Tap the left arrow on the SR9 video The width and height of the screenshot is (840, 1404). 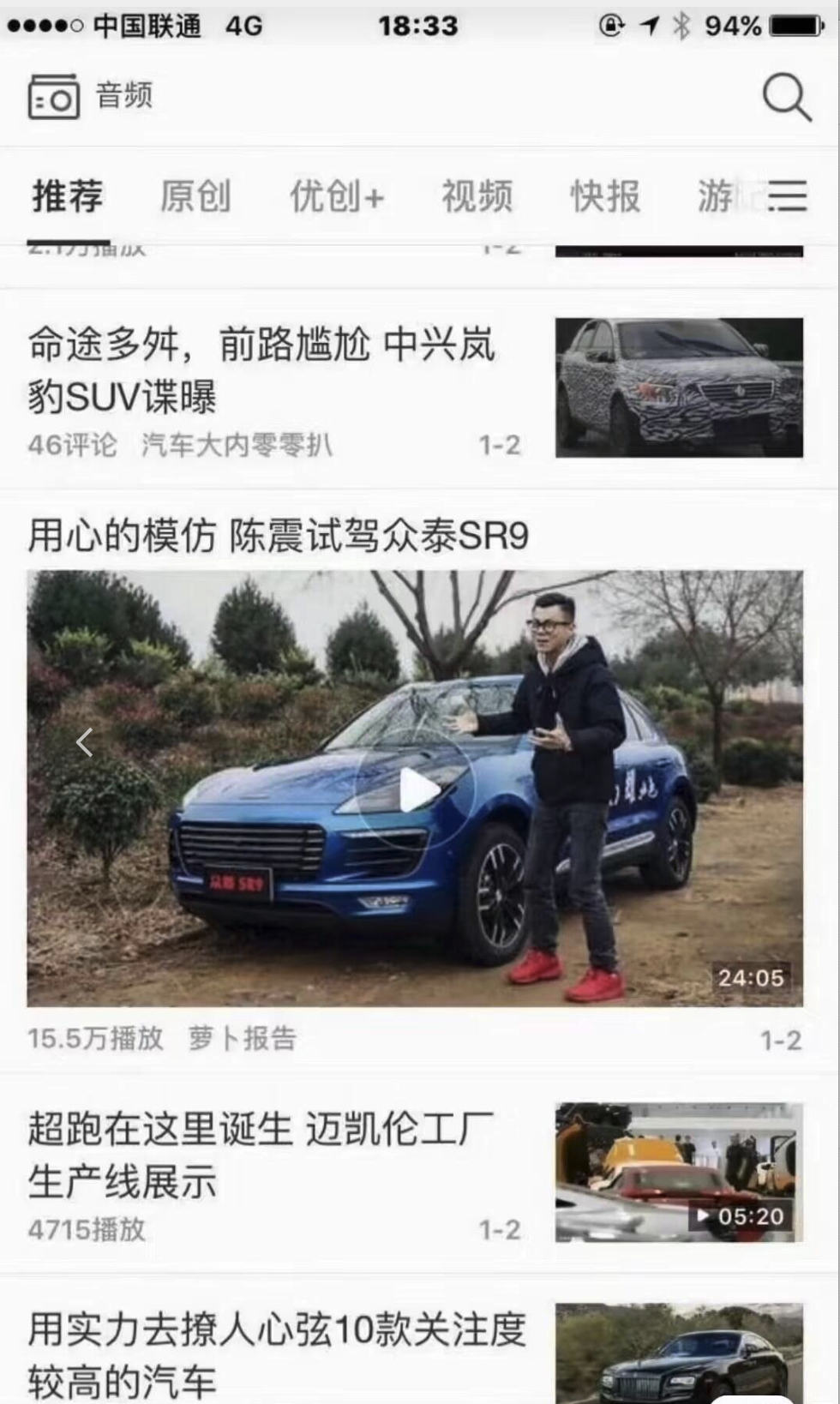(x=84, y=742)
